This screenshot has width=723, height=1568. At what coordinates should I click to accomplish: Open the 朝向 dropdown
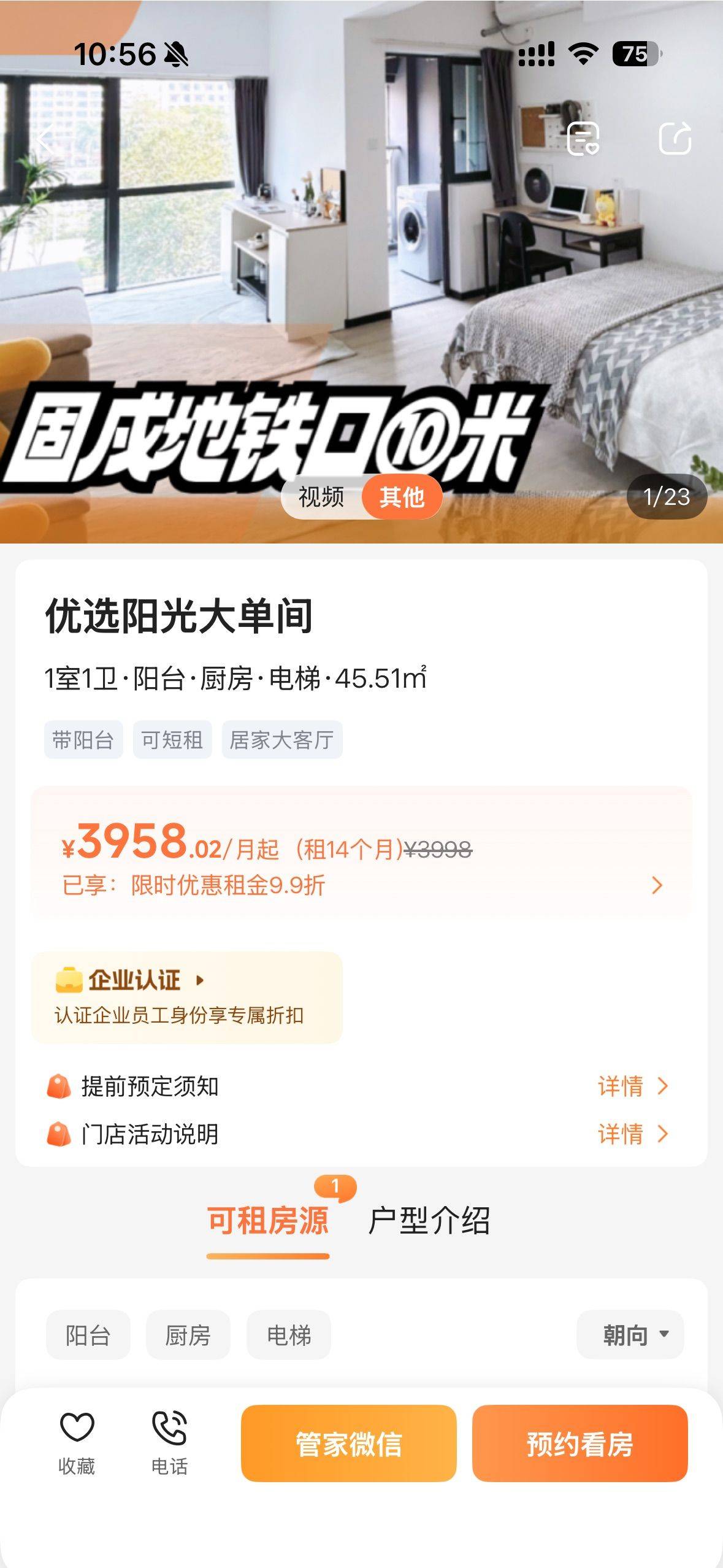(x=630, y=1335)
